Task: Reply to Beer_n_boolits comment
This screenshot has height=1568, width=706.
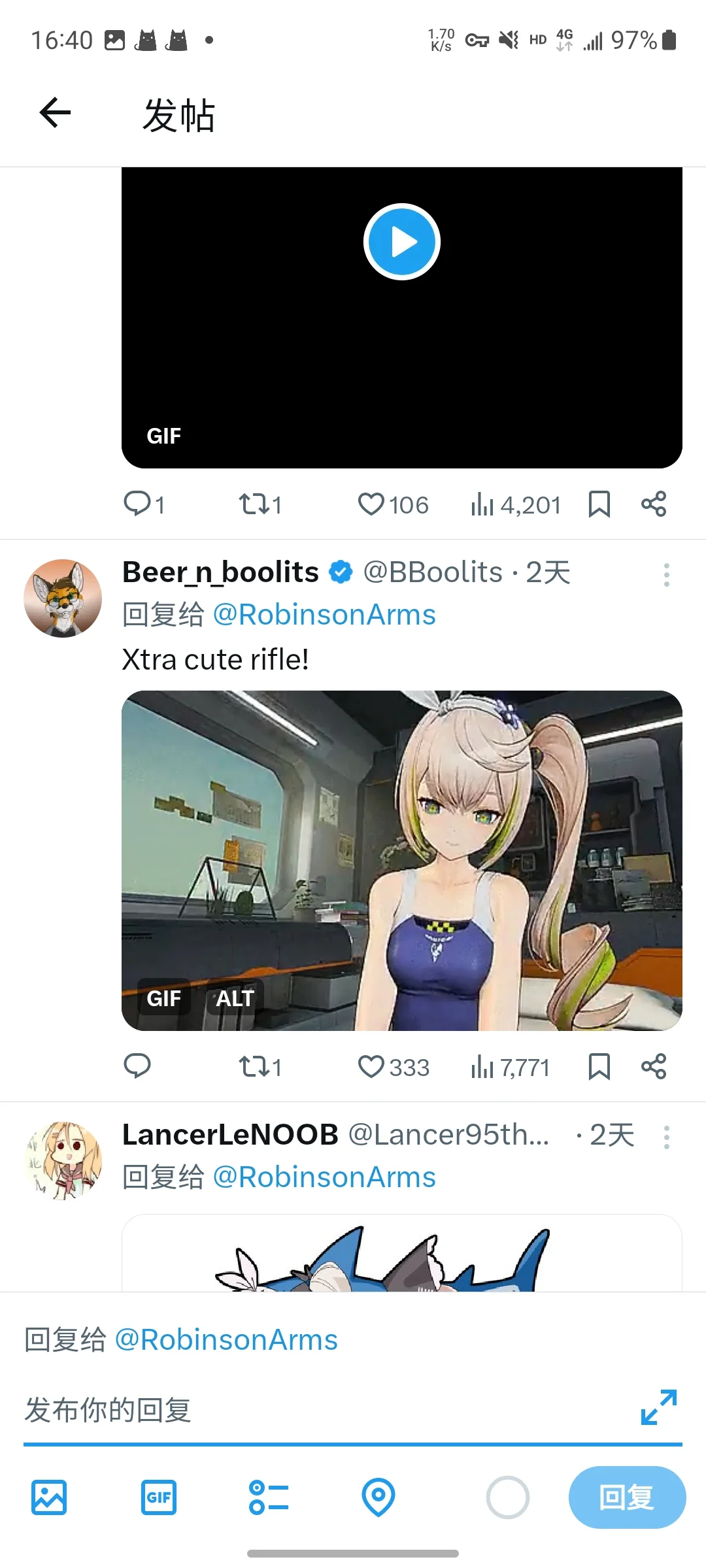Action: click(137, 1067)
